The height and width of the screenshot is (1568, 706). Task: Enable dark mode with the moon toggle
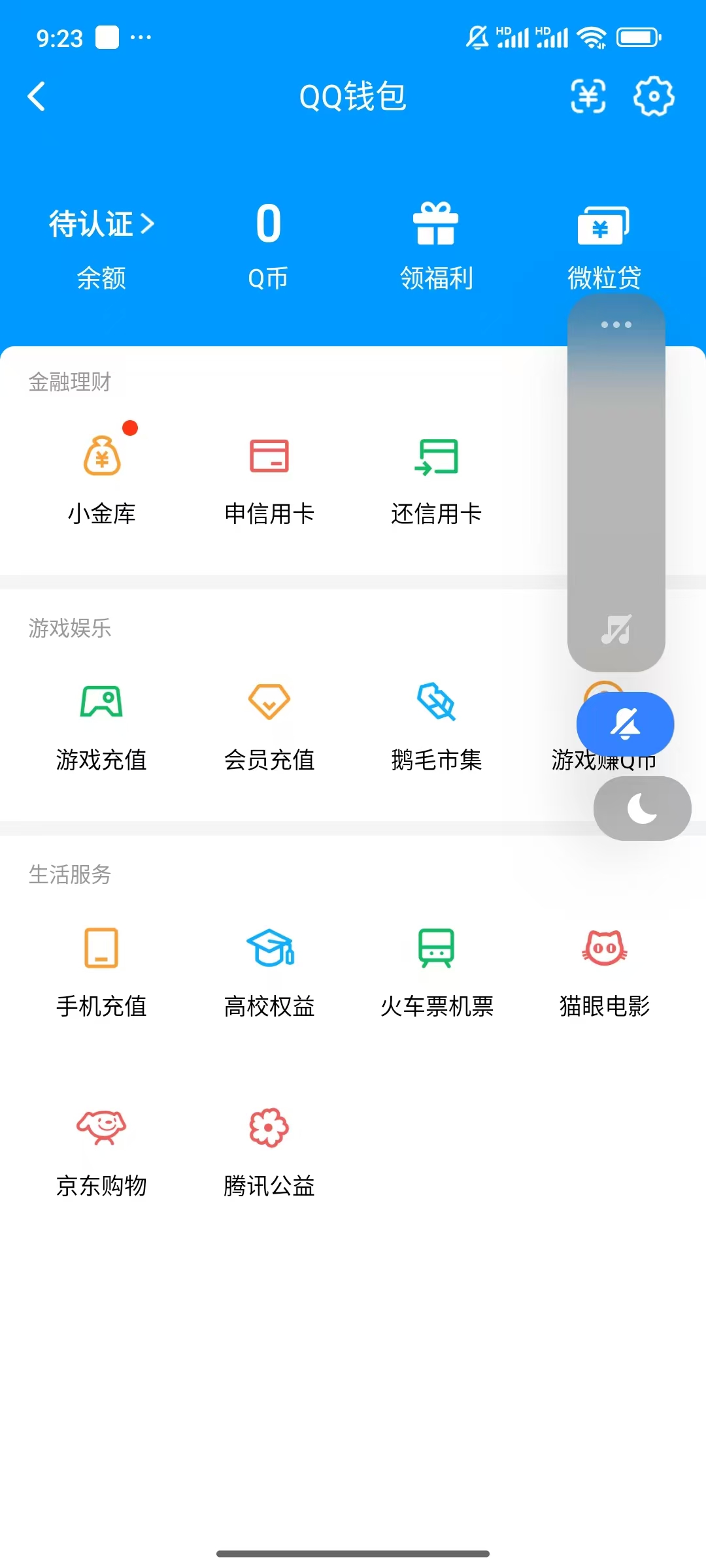pos(642,808)
